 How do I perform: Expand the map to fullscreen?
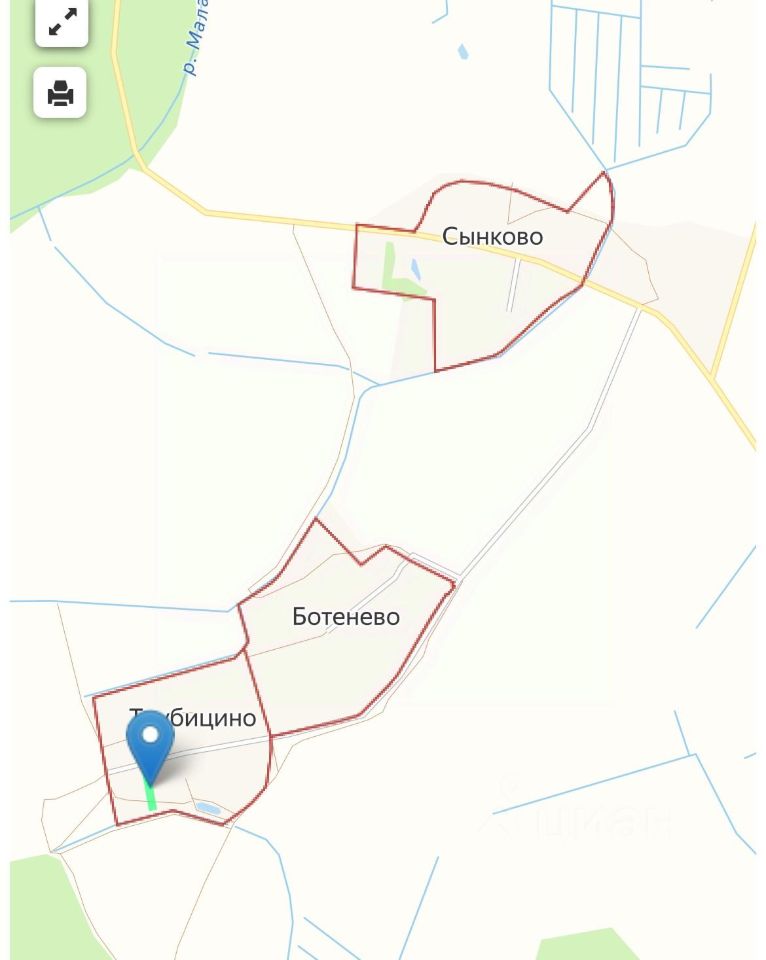(61, 21)
